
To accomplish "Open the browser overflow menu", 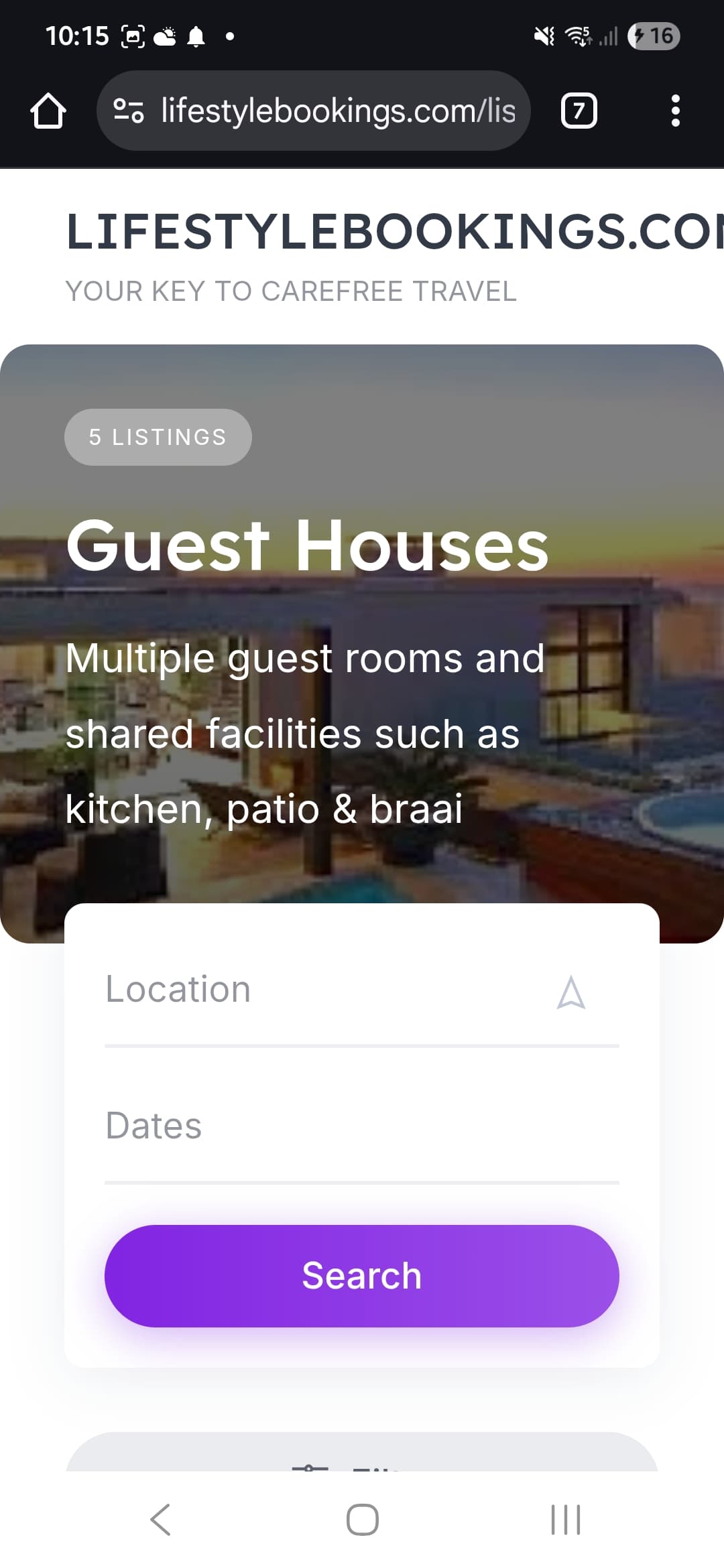I will [675, 111].
